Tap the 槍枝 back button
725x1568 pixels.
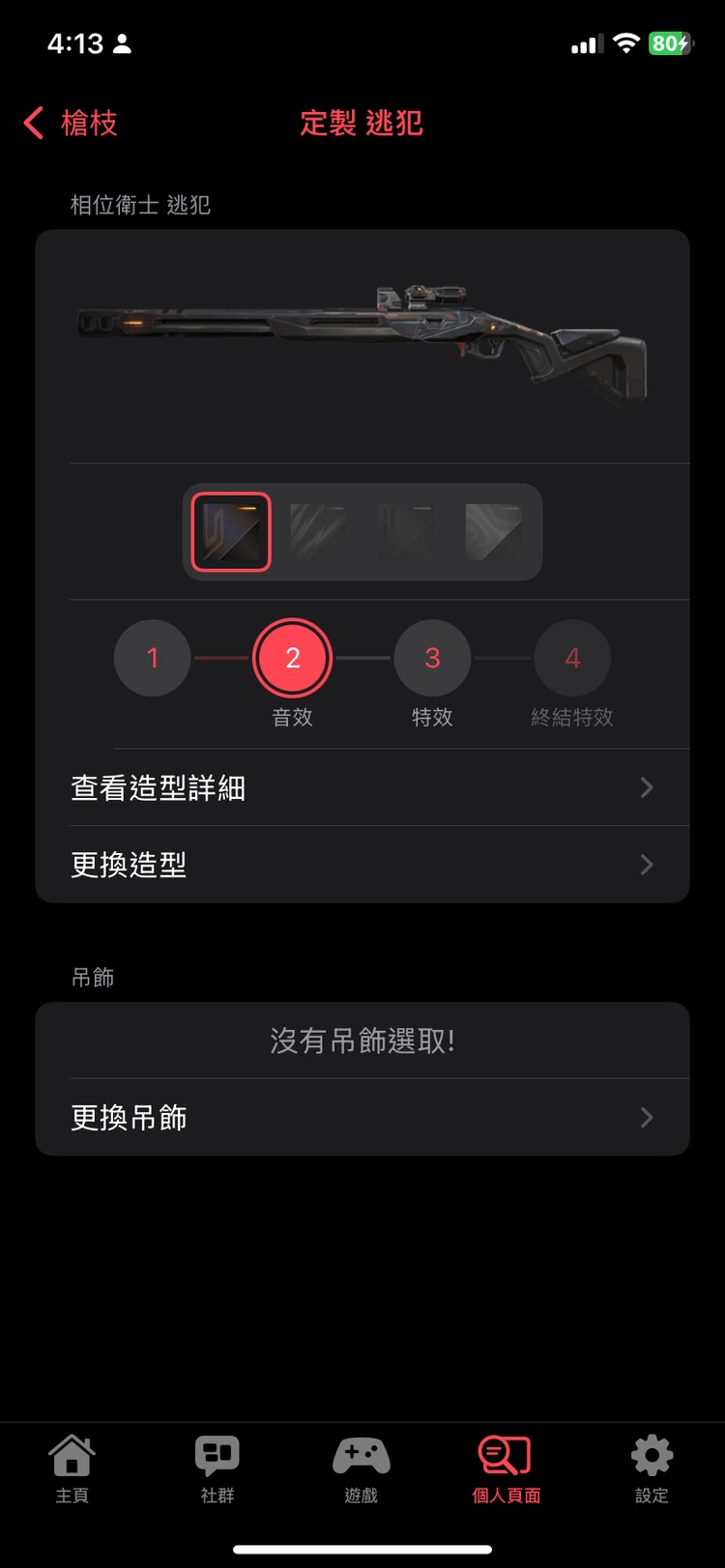point(91,124)
